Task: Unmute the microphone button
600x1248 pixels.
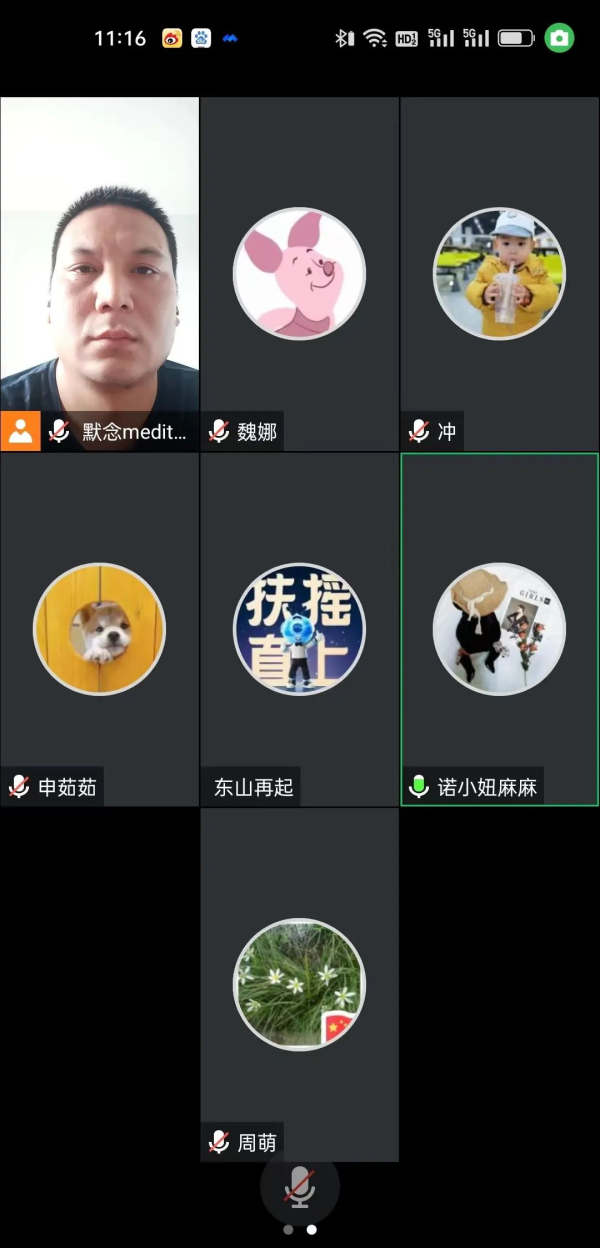Action: tap(299, 1186)
